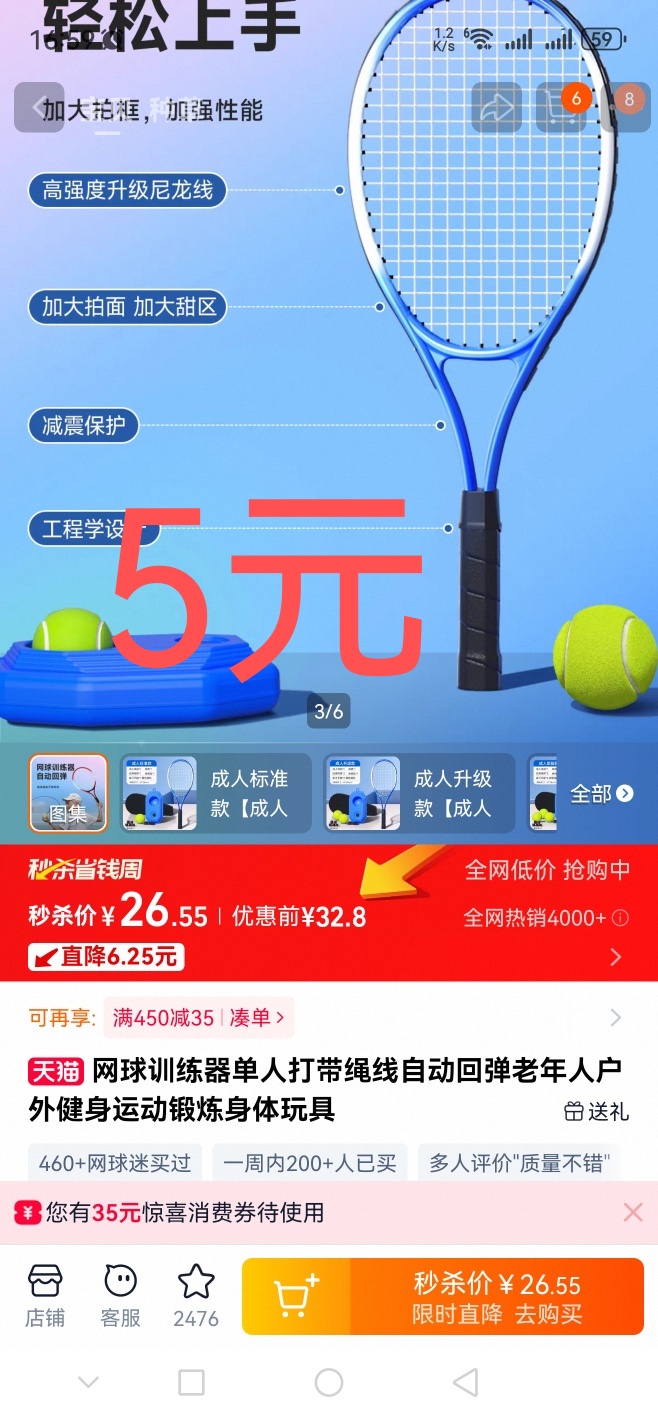The height and width of the screenshot is (1416, 658).
Task: Contact 客服 customer service
Action: tap(120, 1295)
